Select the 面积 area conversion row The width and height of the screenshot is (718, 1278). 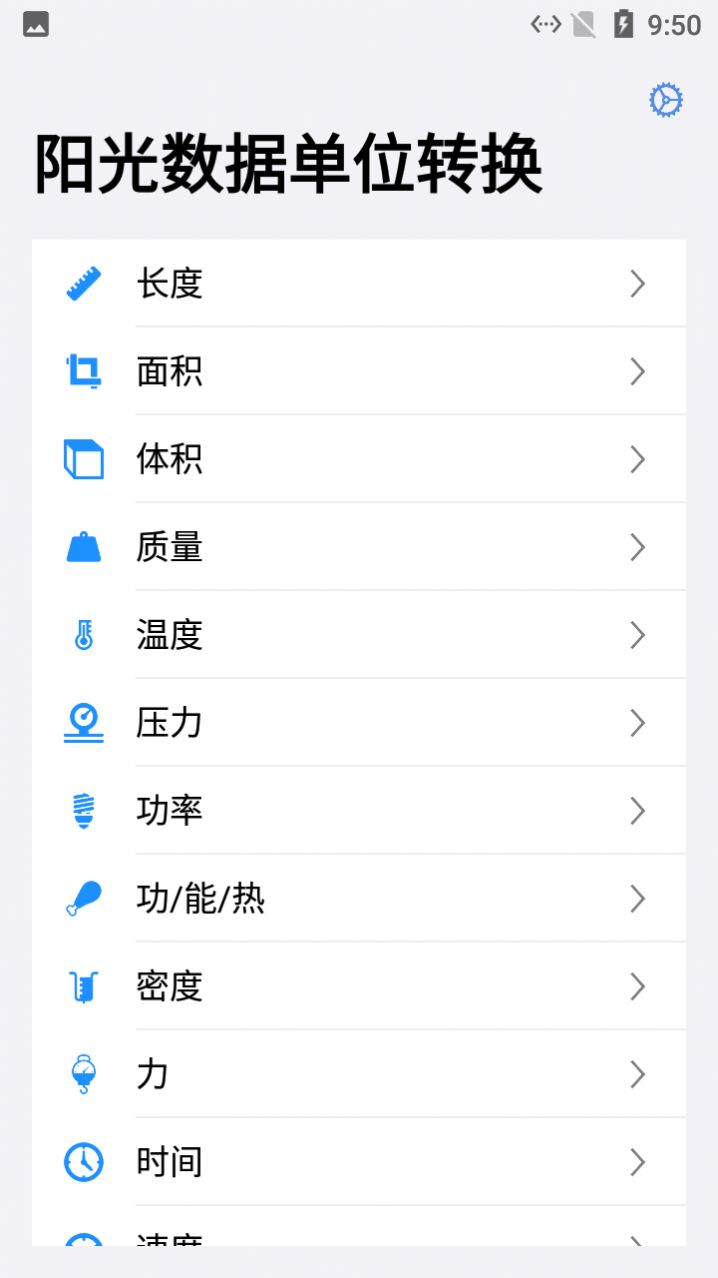[x=358, y=372]
